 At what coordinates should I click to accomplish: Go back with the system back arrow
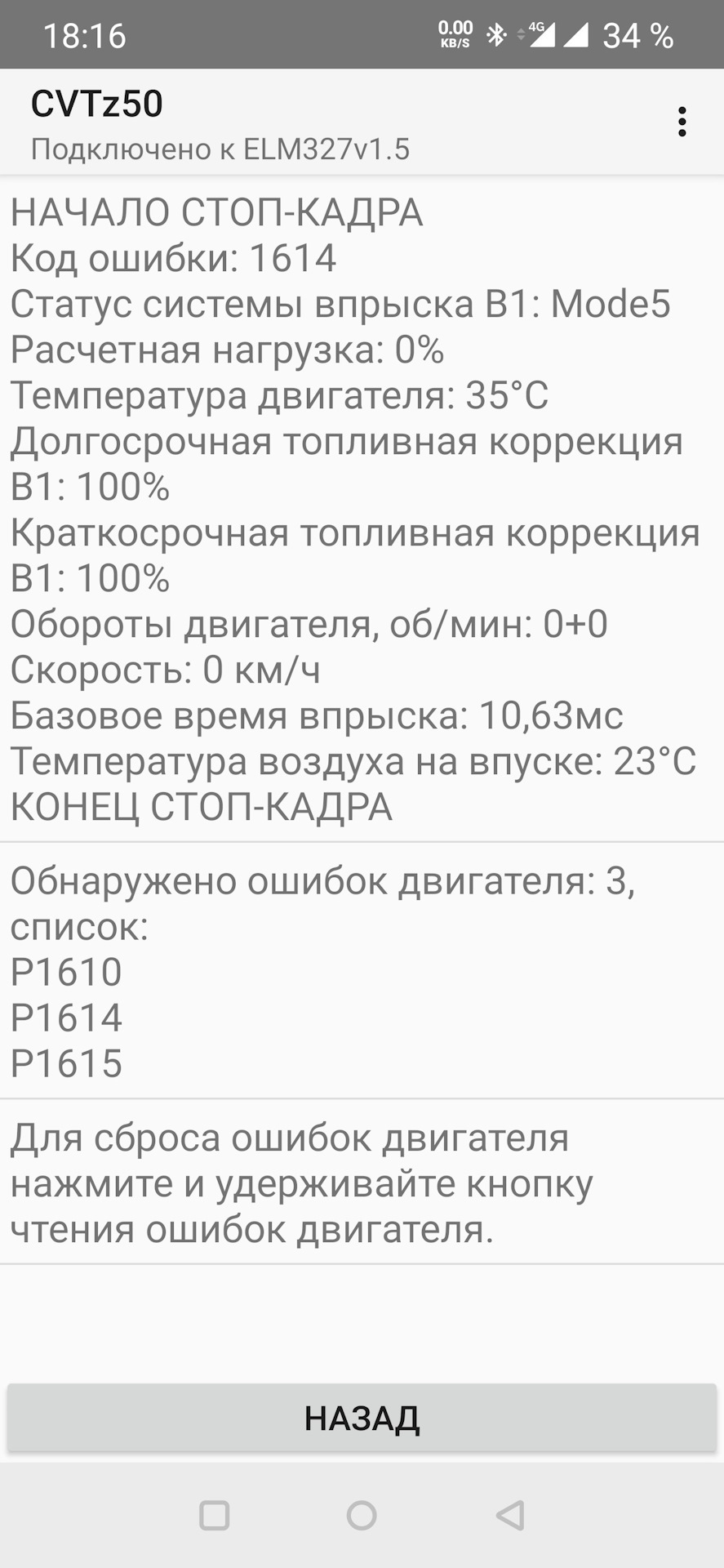coord(510,1516)
